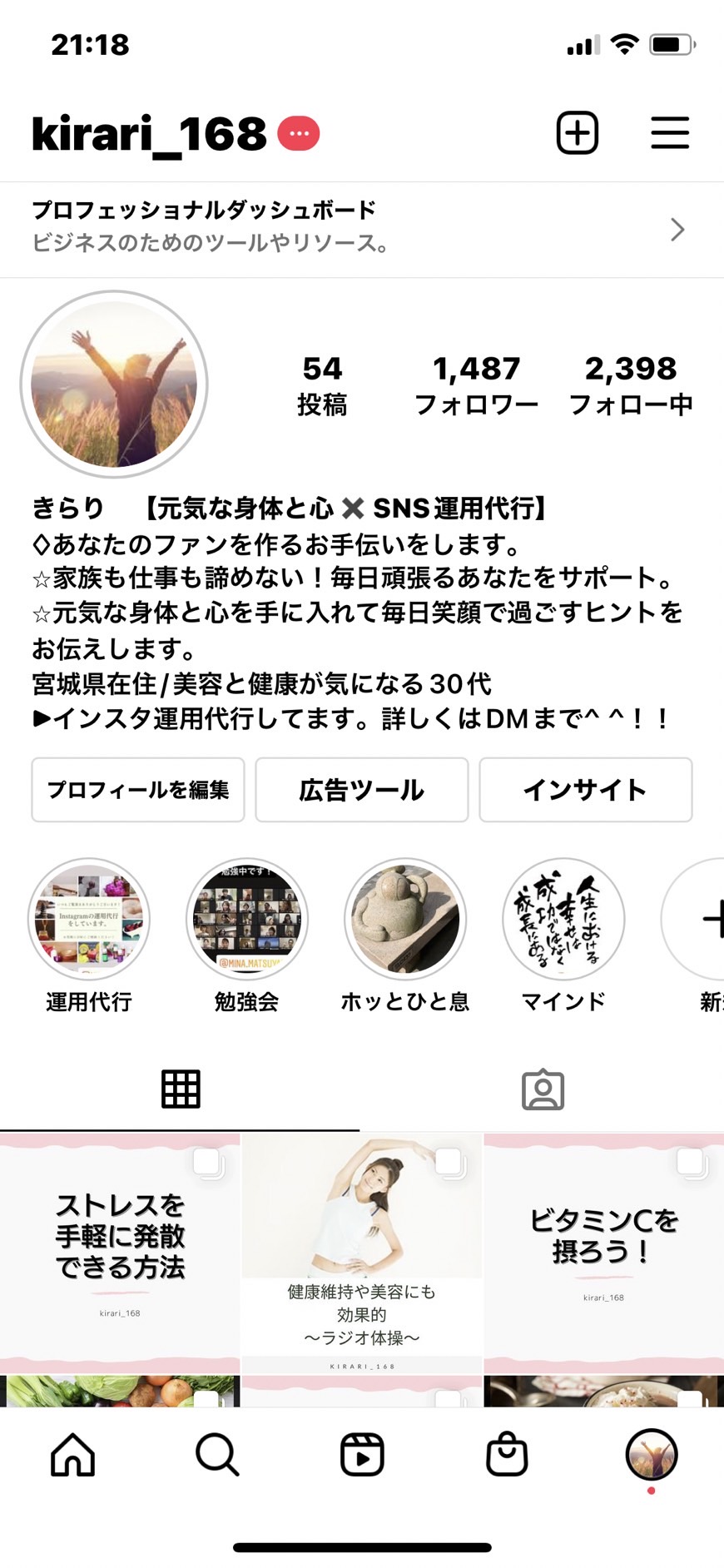Tap the profile picture
The height and width of the screenshot is (1568, 724).
click(x=114, y=385)
